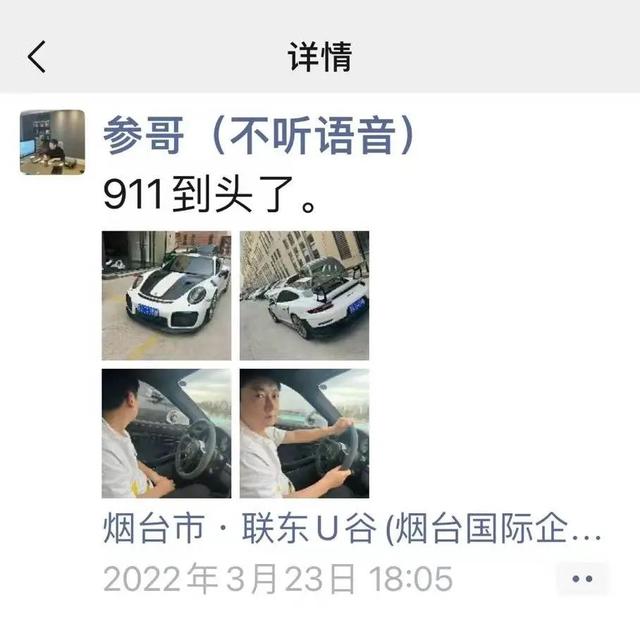Open location 烟台市·联东U谷

pos(352,530)
